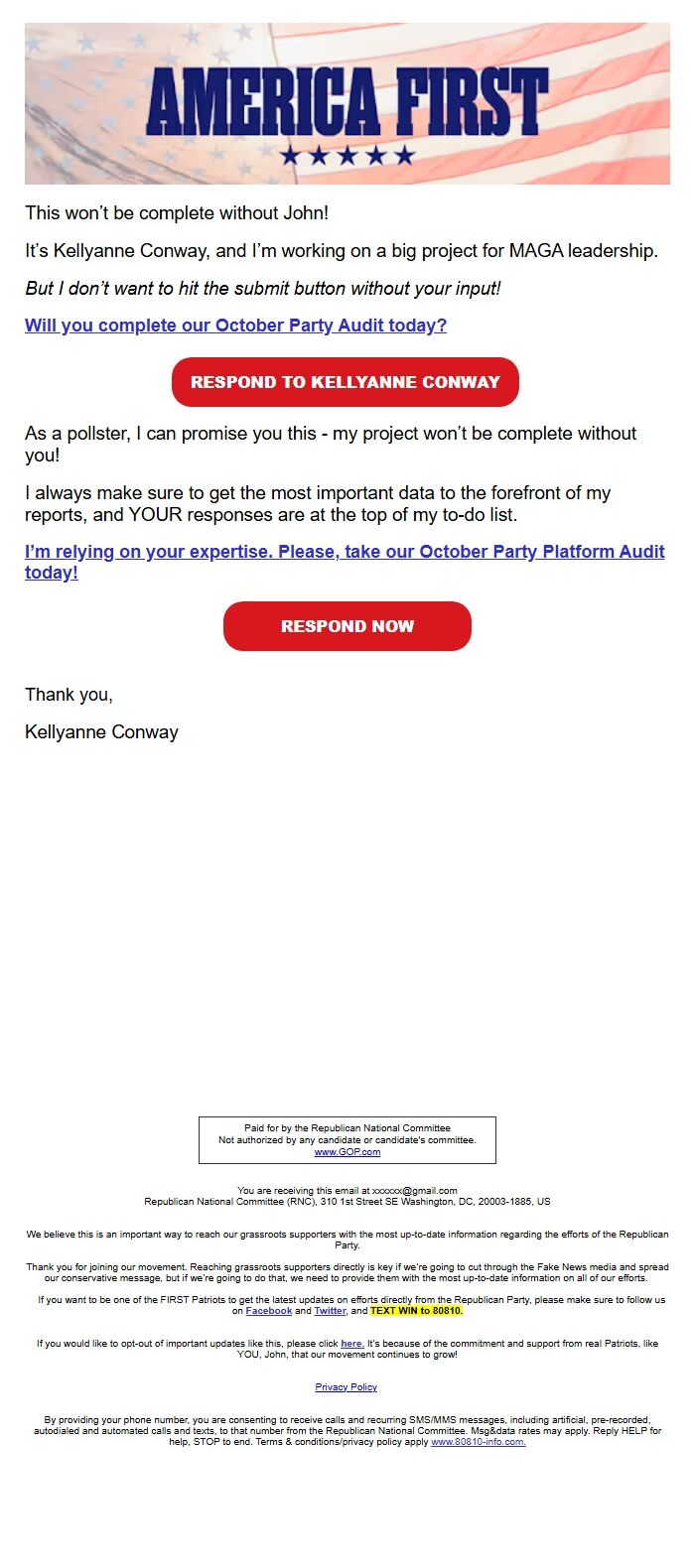
Task: Tap Respond to Kellyanne Conway button
Action: (x=346, y=382)
